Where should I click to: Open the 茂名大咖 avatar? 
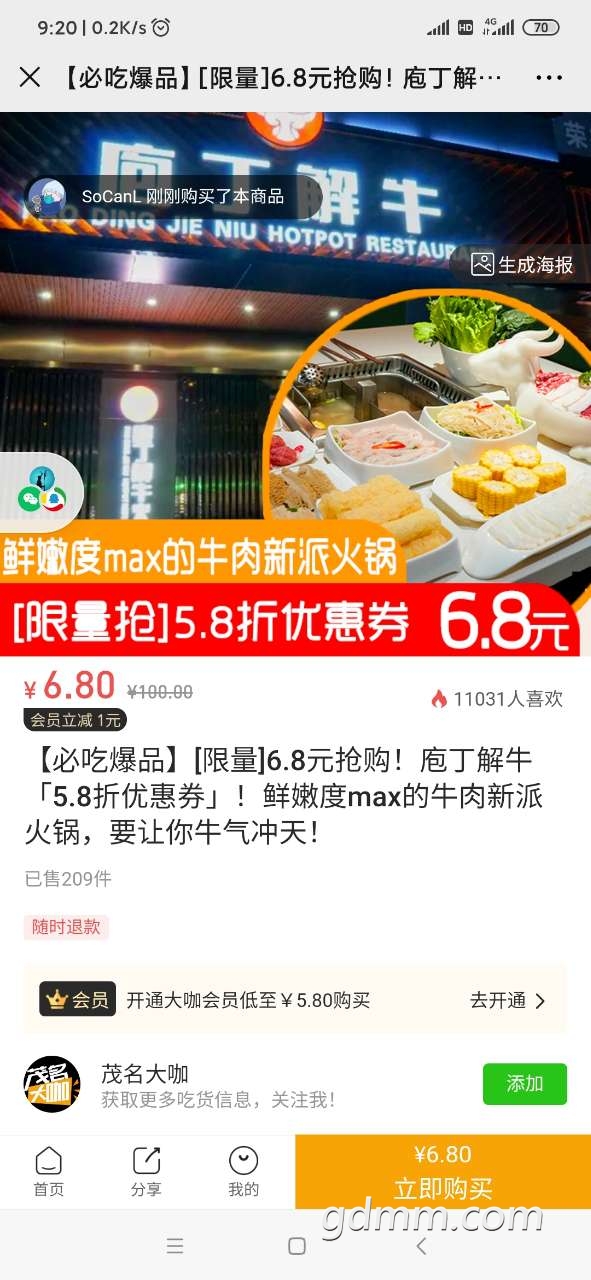[x=52, y=1084]
